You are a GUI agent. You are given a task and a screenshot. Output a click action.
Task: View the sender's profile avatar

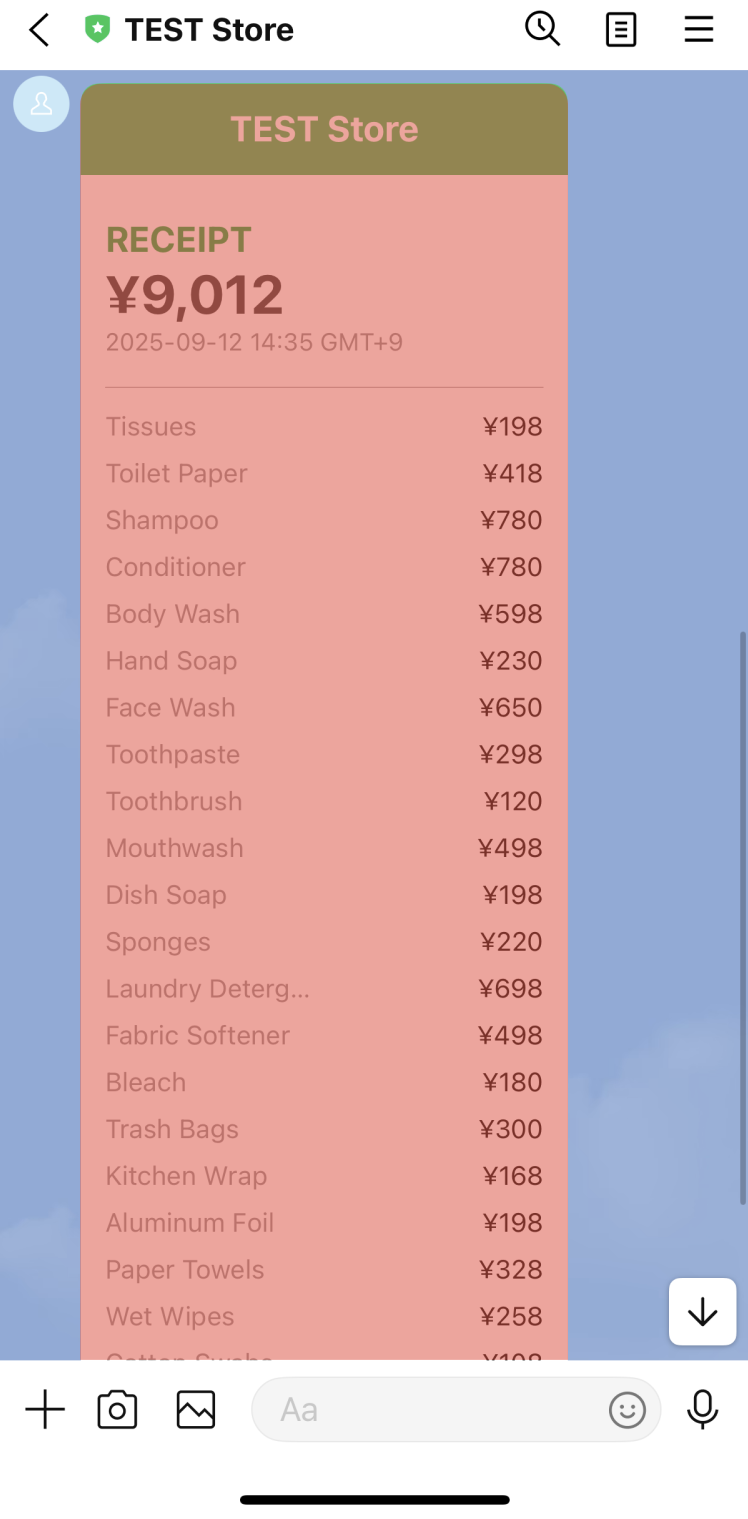click(x=41, y=103)
